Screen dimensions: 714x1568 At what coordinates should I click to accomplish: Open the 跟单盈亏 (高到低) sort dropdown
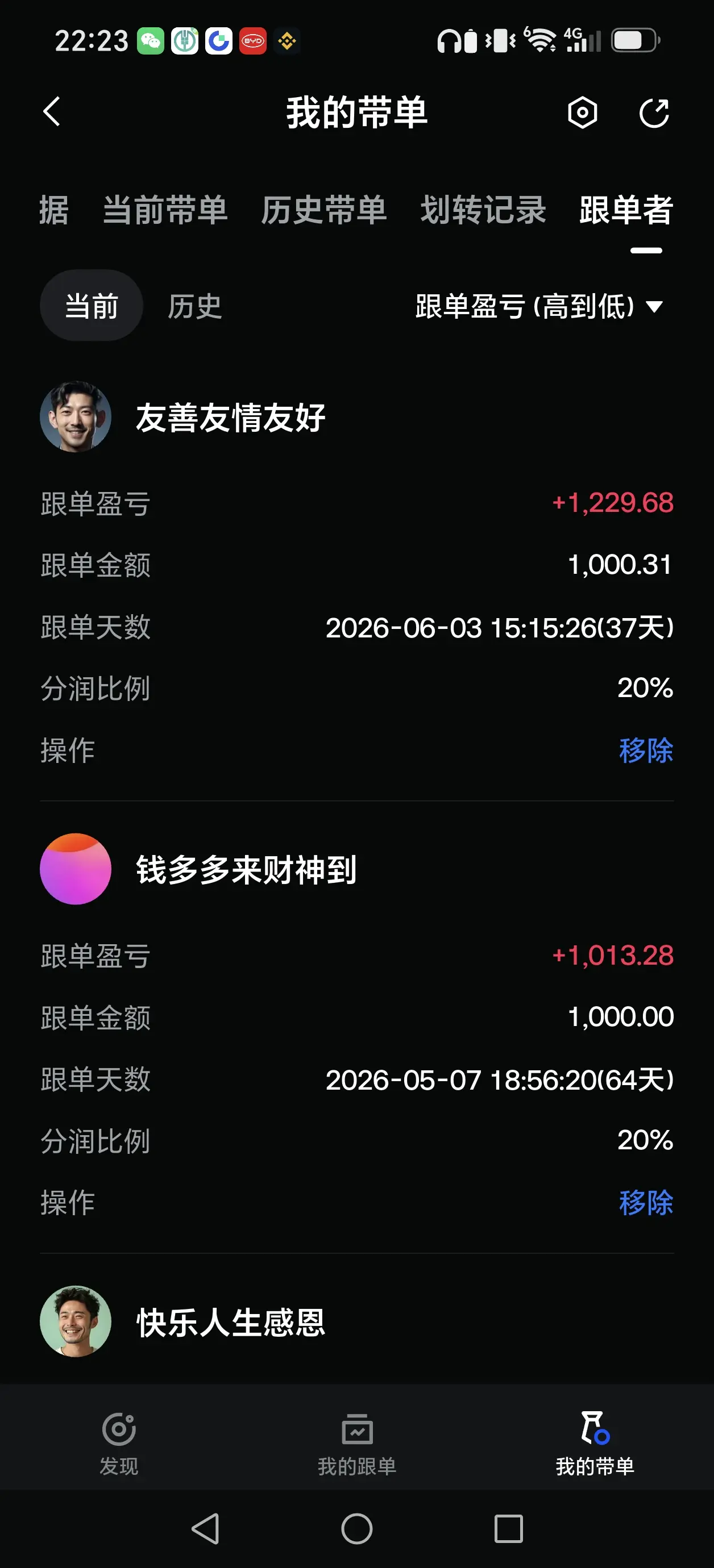point(539,306)
